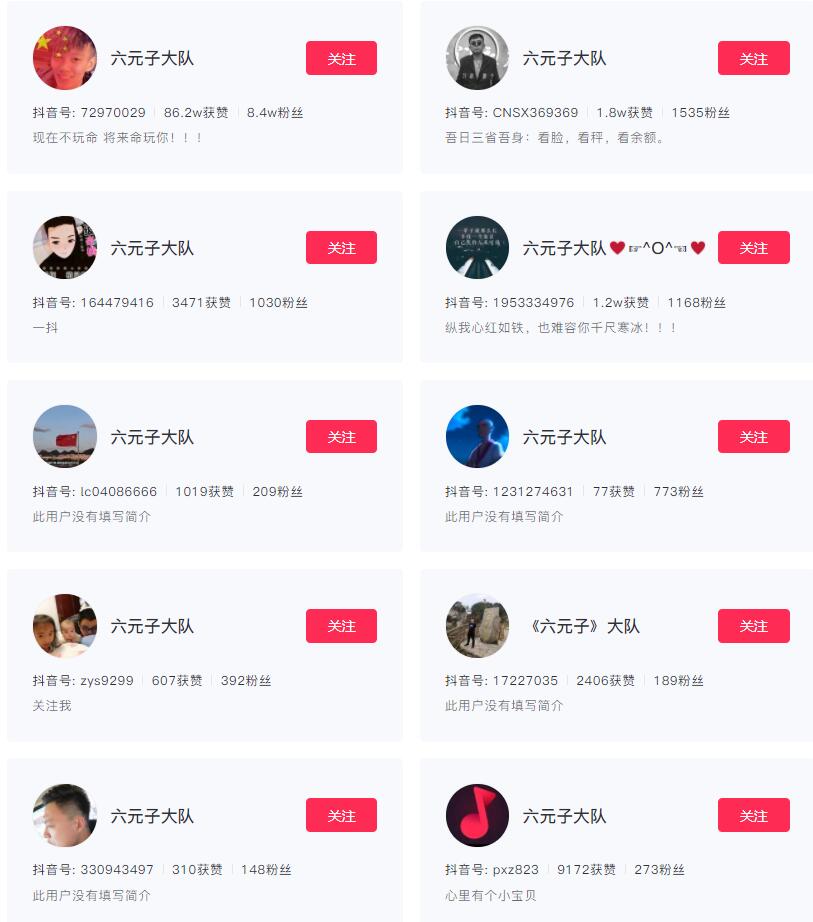
Task: Follow the user with 抖音号 CNSX369369
Action: 753,58
